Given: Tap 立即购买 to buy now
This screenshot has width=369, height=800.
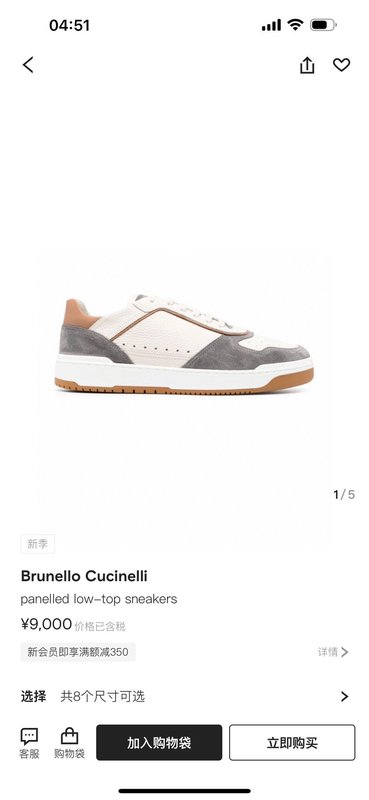Looking at the screenshot, I should click(x=292, y=742).
